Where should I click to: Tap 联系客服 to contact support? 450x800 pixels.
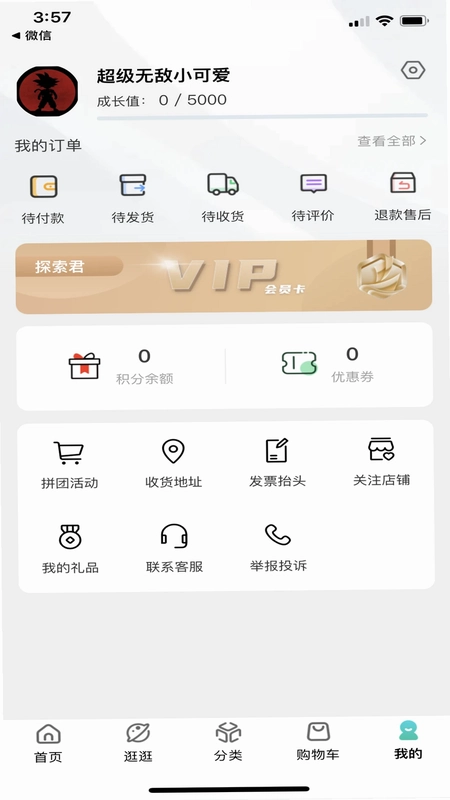[174, 548]
